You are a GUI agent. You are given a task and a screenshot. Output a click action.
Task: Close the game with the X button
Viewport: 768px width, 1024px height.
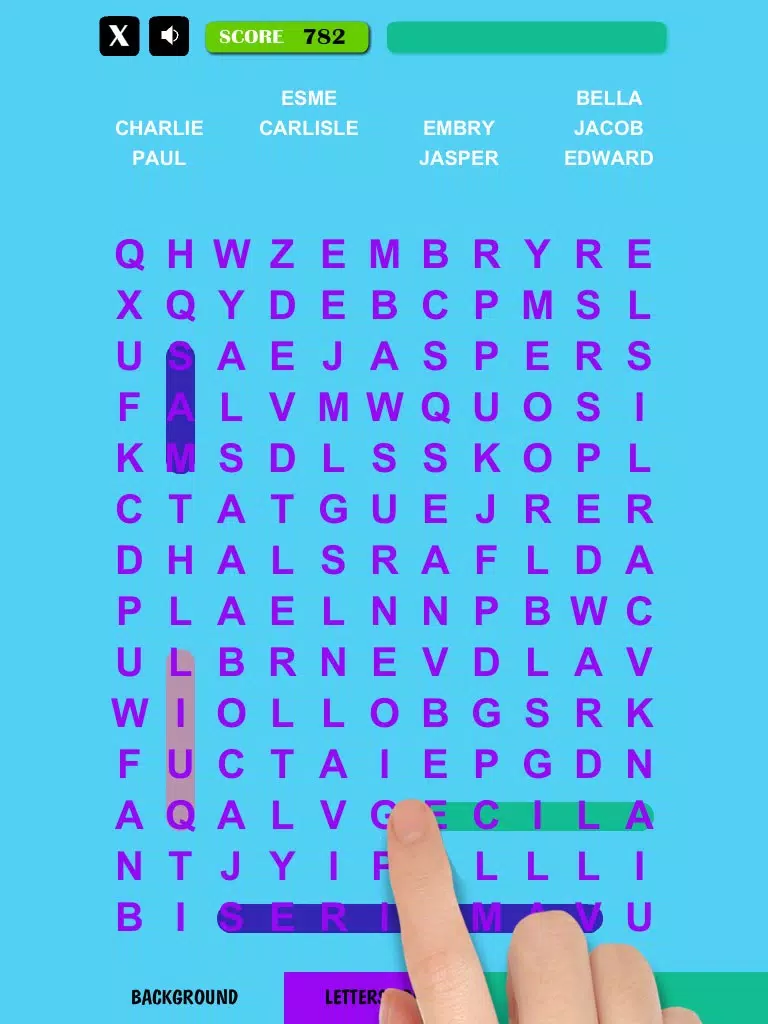[x=119, y=37]
